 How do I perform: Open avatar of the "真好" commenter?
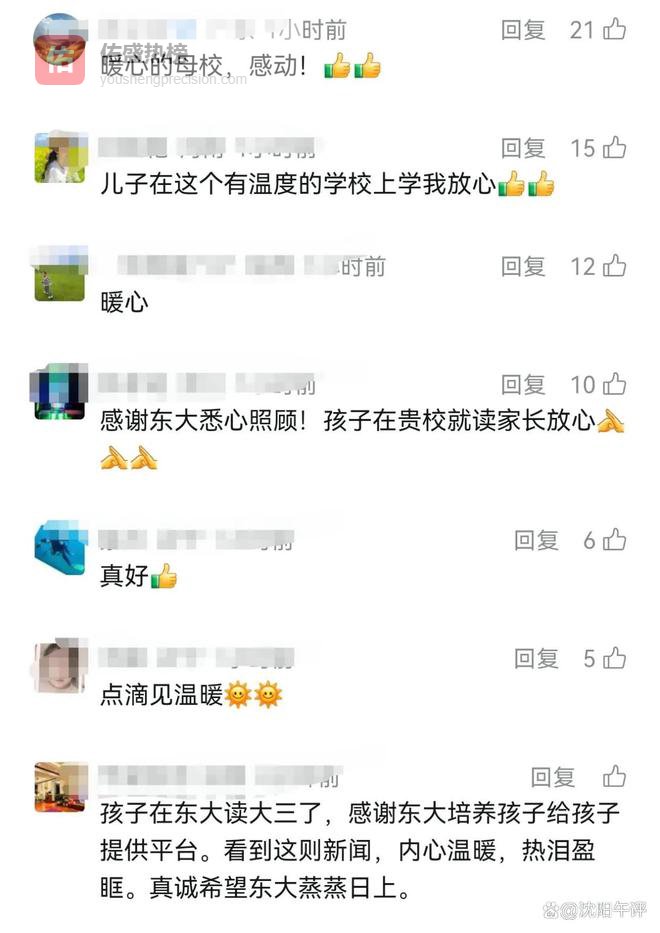coord(60,549)
